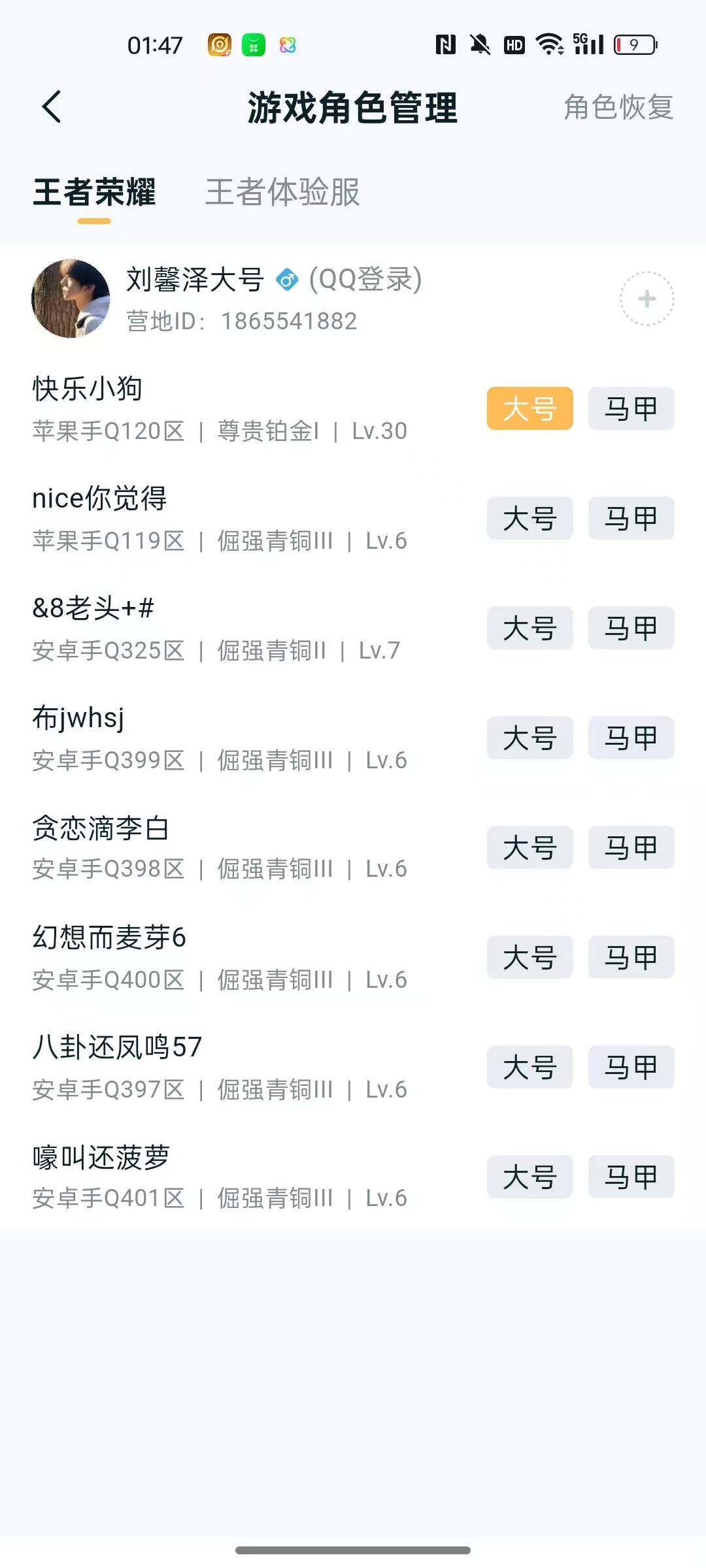Open 角色恢复 at top right
The height and width of the screenshot is (1568, 706).
point(618,110)
